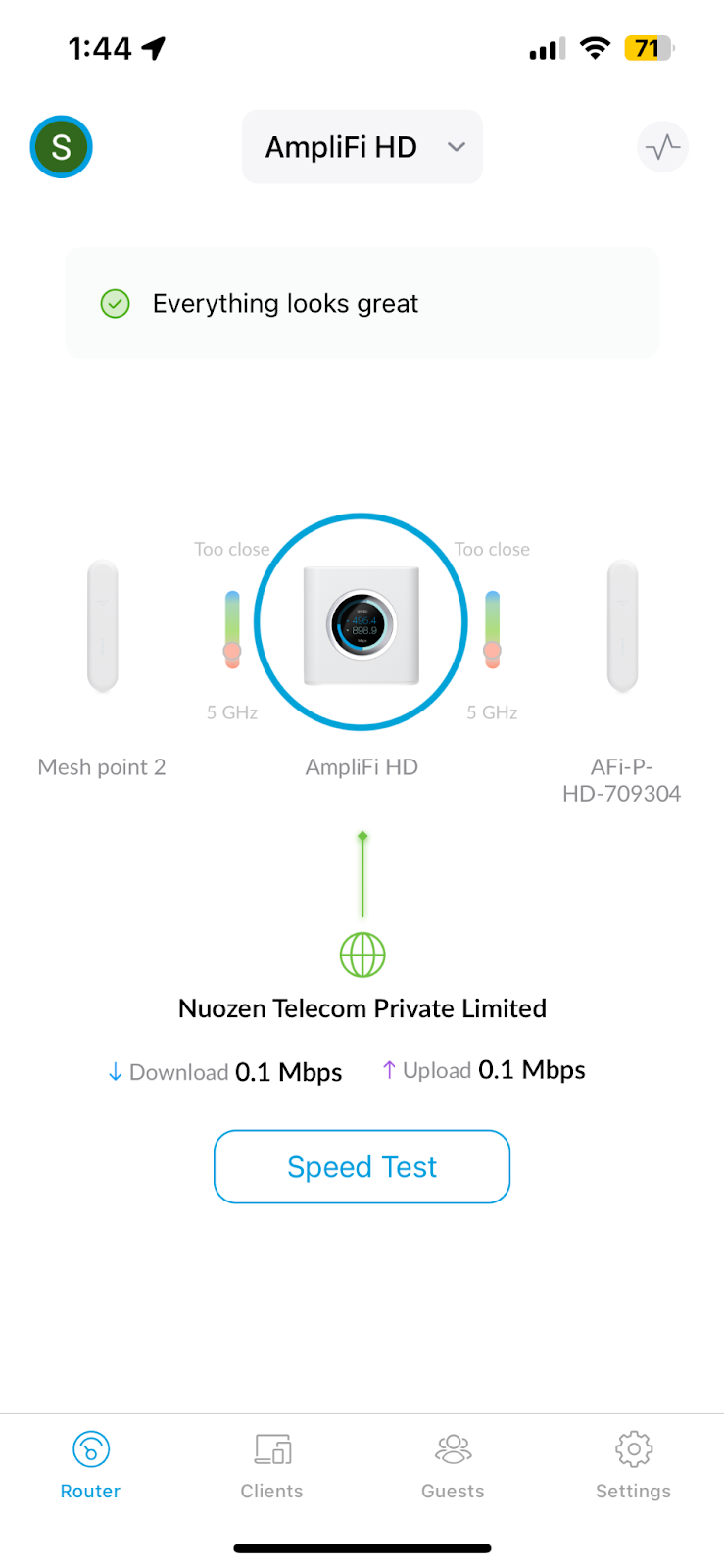The height and width of the screenshot is (1568, 724).
Task: Switch to the Settings tab
Action: tap(633, 1466)
